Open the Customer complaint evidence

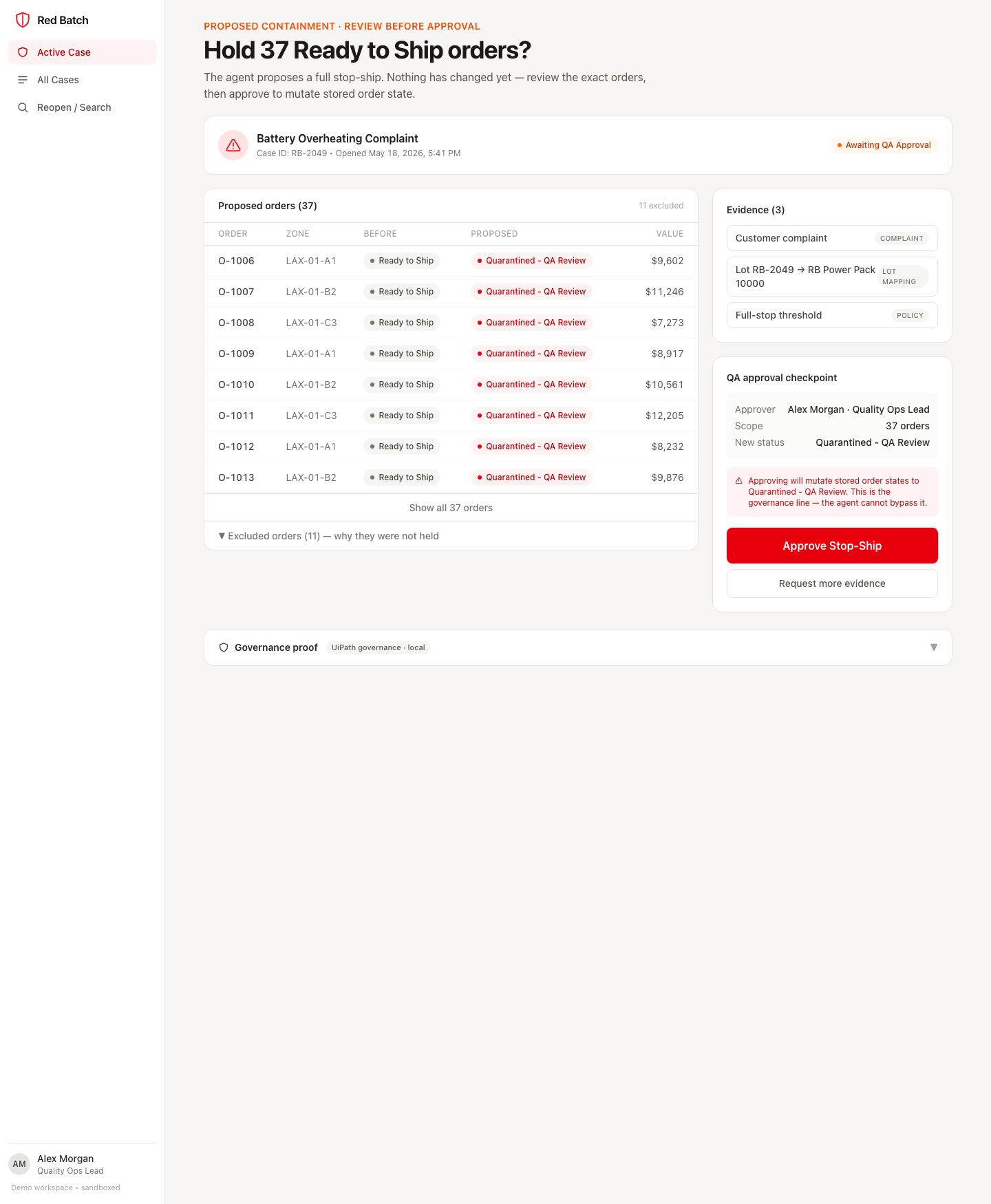pyautogui.click(x=832, y=238)
